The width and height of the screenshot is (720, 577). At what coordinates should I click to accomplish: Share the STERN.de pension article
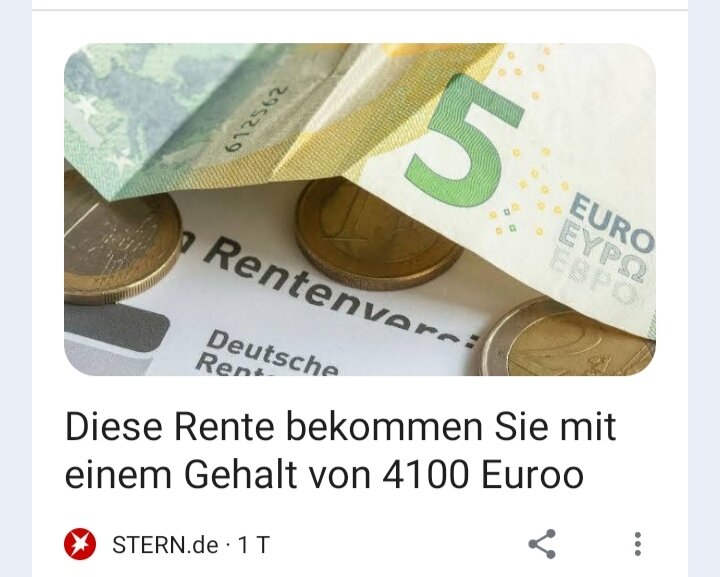[x=542, y=544]
